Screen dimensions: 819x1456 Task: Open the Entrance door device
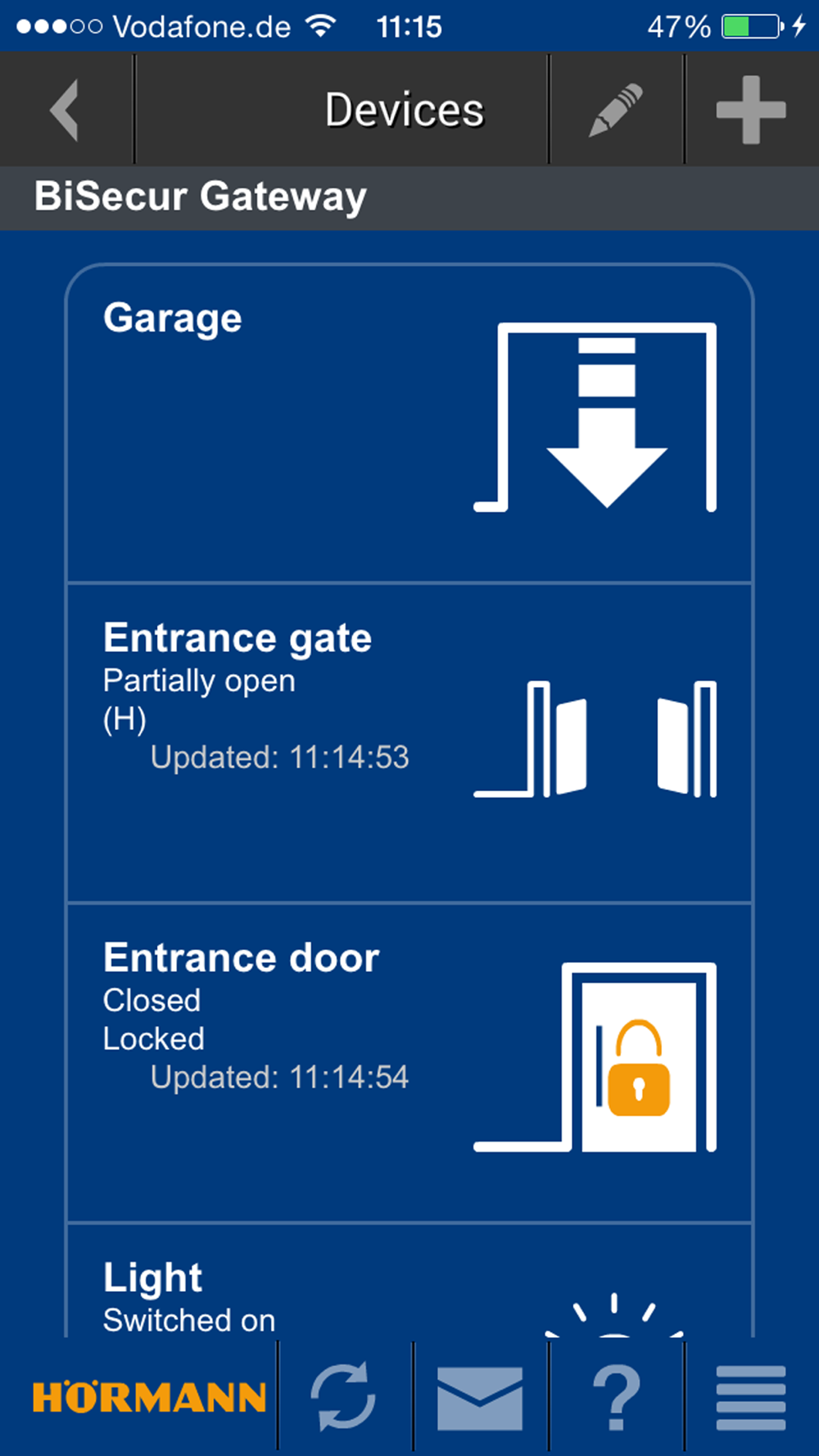[x=409, y=1062]
